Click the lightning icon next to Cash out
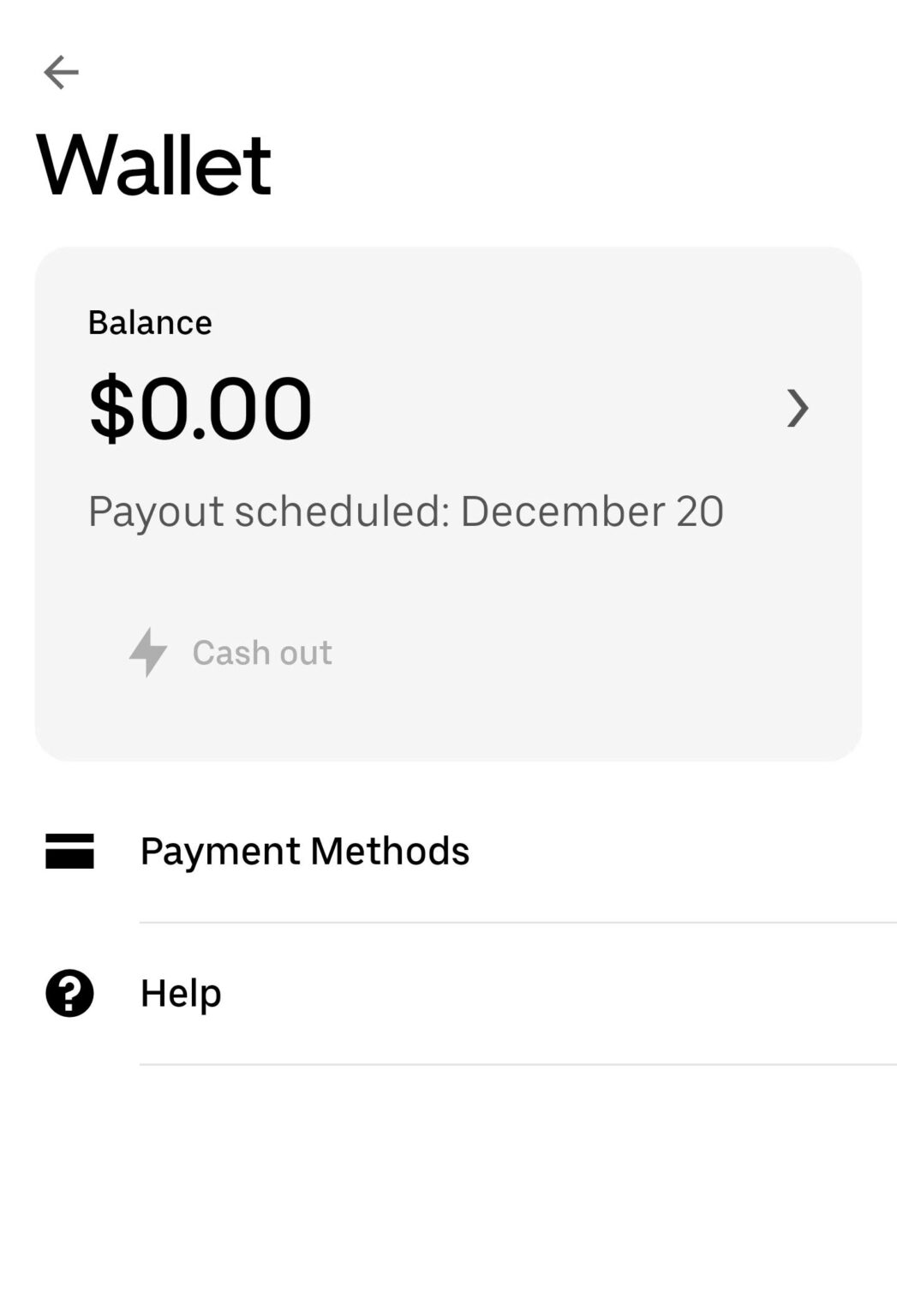 click(149, 653)
